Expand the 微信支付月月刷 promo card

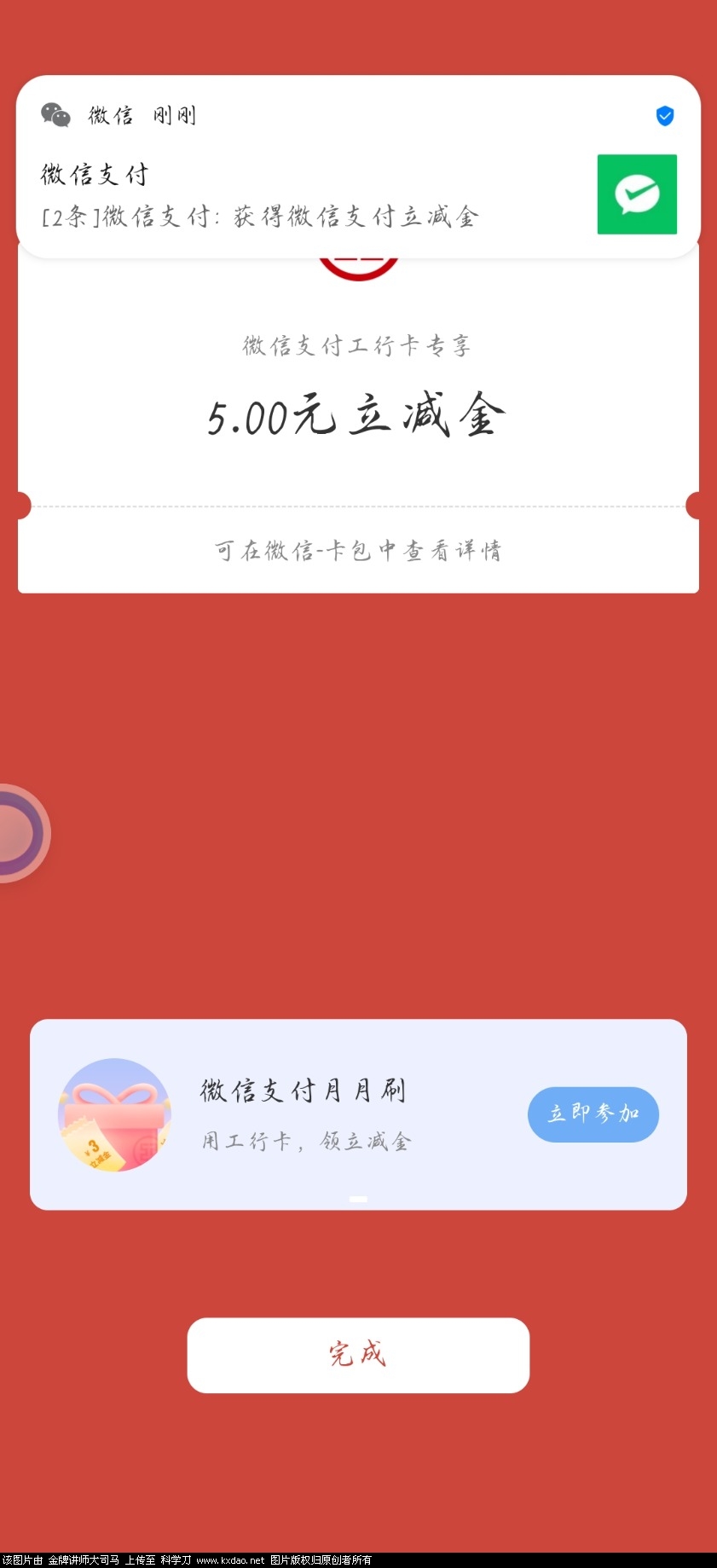(358, 1114)
